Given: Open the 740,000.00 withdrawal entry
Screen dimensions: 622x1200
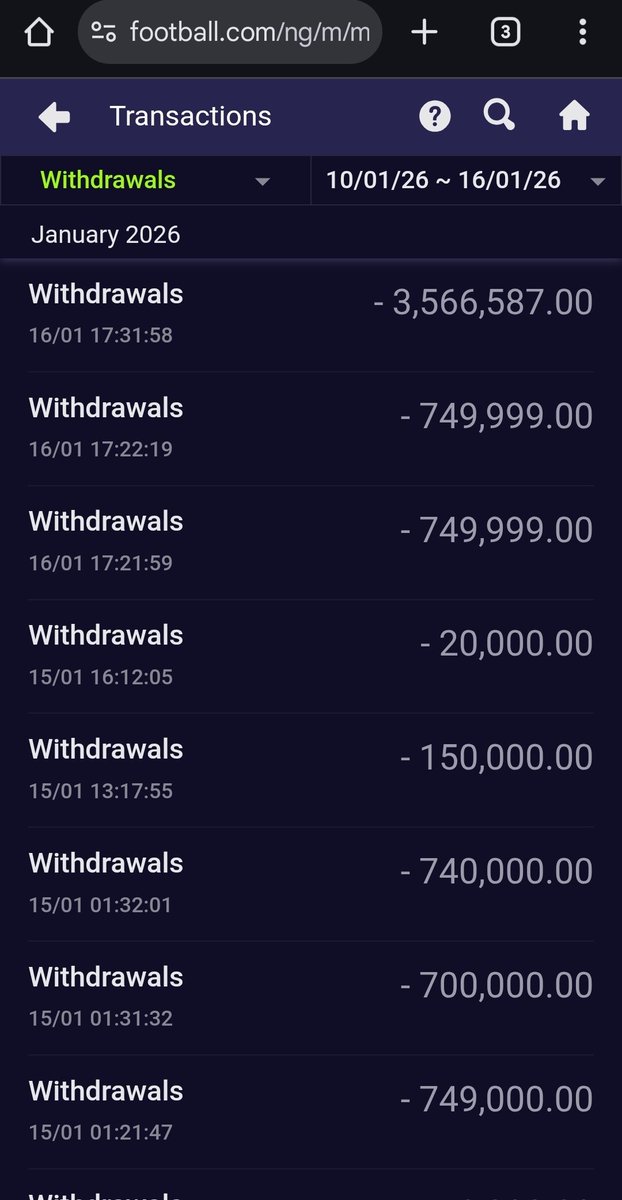Looking at the screenshot, I should [311, 884].
